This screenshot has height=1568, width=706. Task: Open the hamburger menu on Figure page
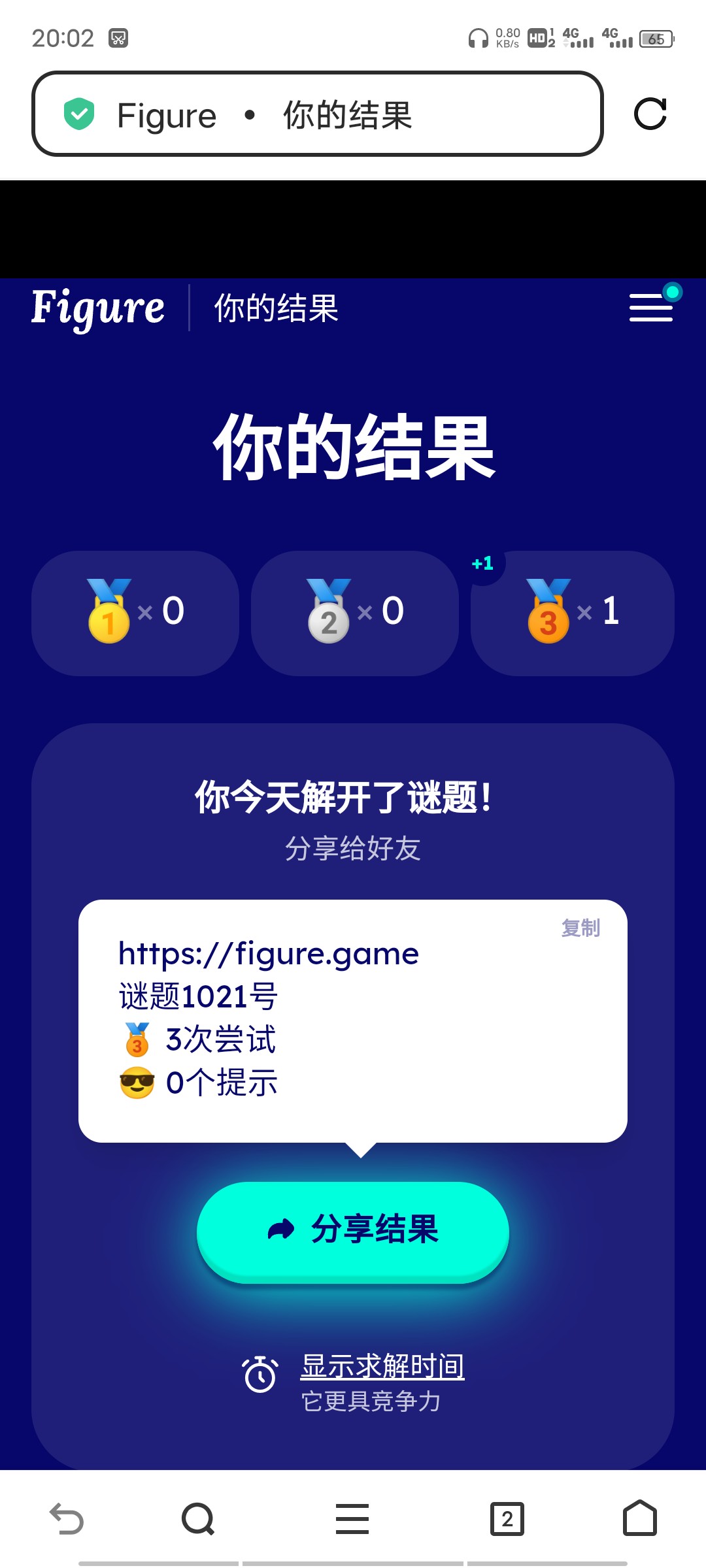pos(651,307)
